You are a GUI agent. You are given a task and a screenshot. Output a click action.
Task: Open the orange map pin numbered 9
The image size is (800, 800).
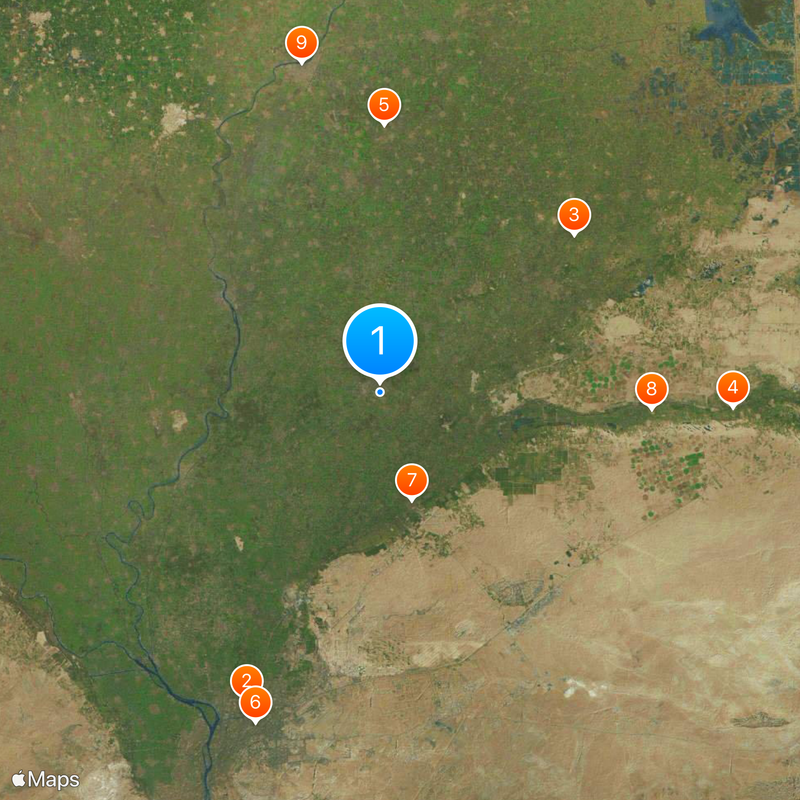tap(301, 43)
